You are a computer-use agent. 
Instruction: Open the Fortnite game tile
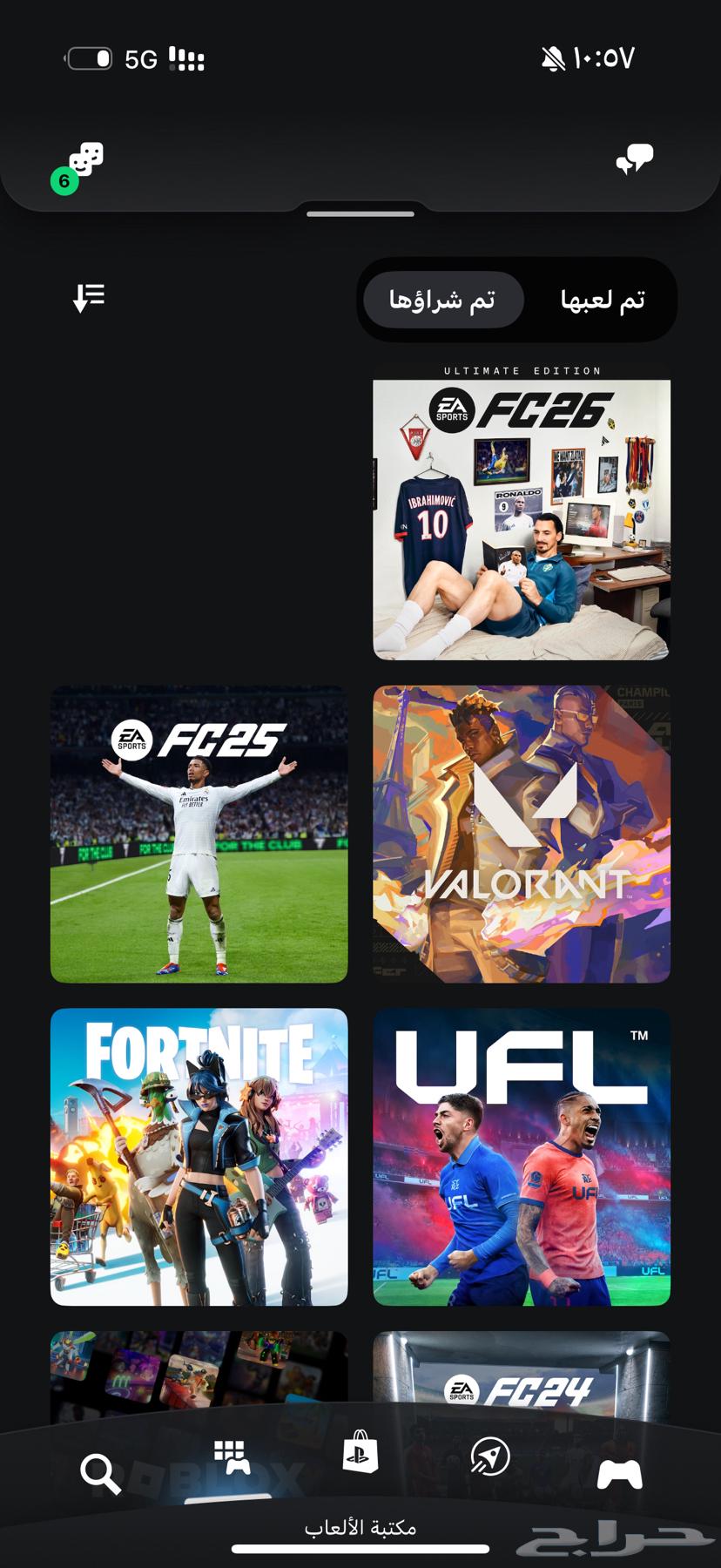point(199,1157)
